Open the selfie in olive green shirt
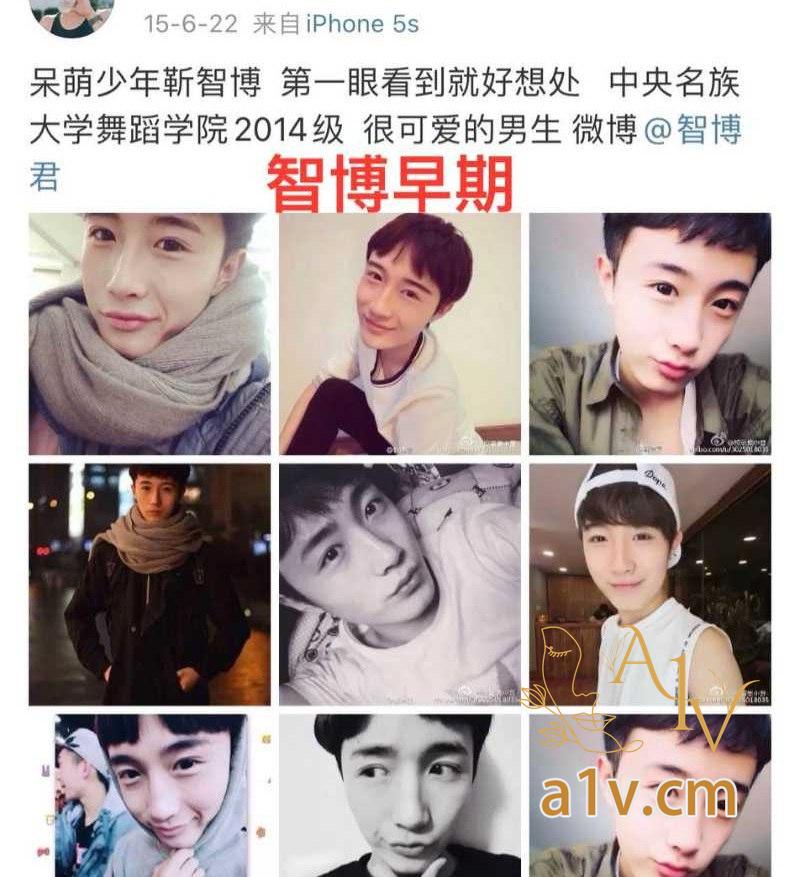 [650, 334]
